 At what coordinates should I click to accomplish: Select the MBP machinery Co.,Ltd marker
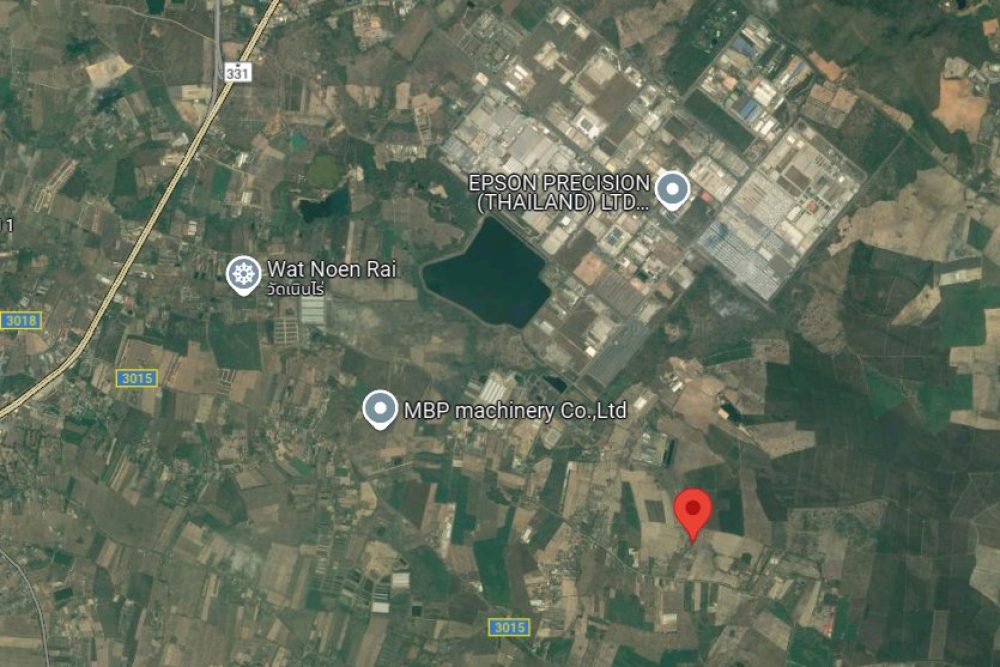coord(380,408)
